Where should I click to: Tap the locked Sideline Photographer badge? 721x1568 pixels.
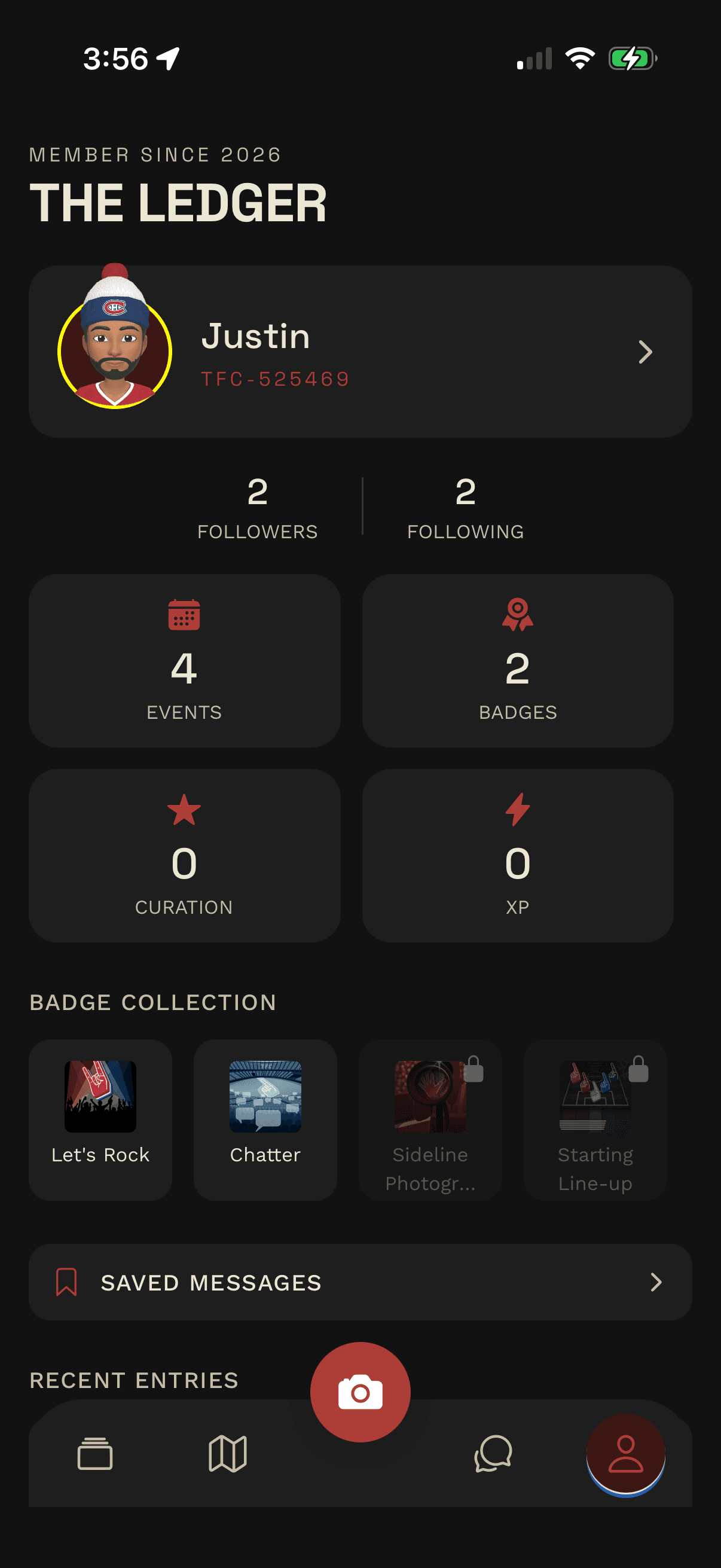point(430,1120)
